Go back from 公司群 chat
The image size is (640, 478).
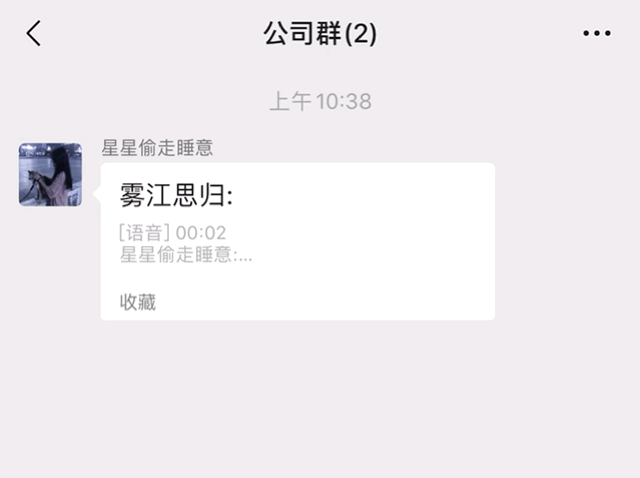point(34,34)
